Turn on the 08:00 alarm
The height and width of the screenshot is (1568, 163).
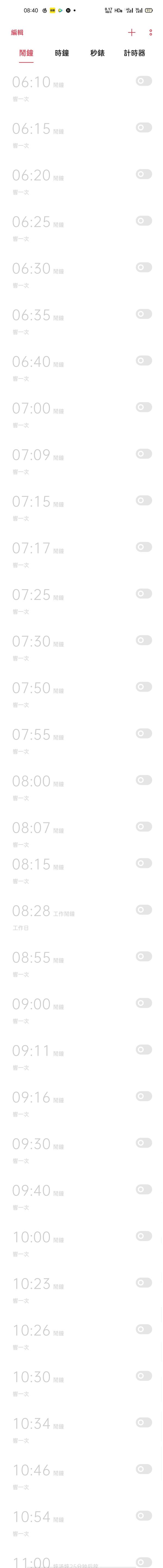coord(143,780)
